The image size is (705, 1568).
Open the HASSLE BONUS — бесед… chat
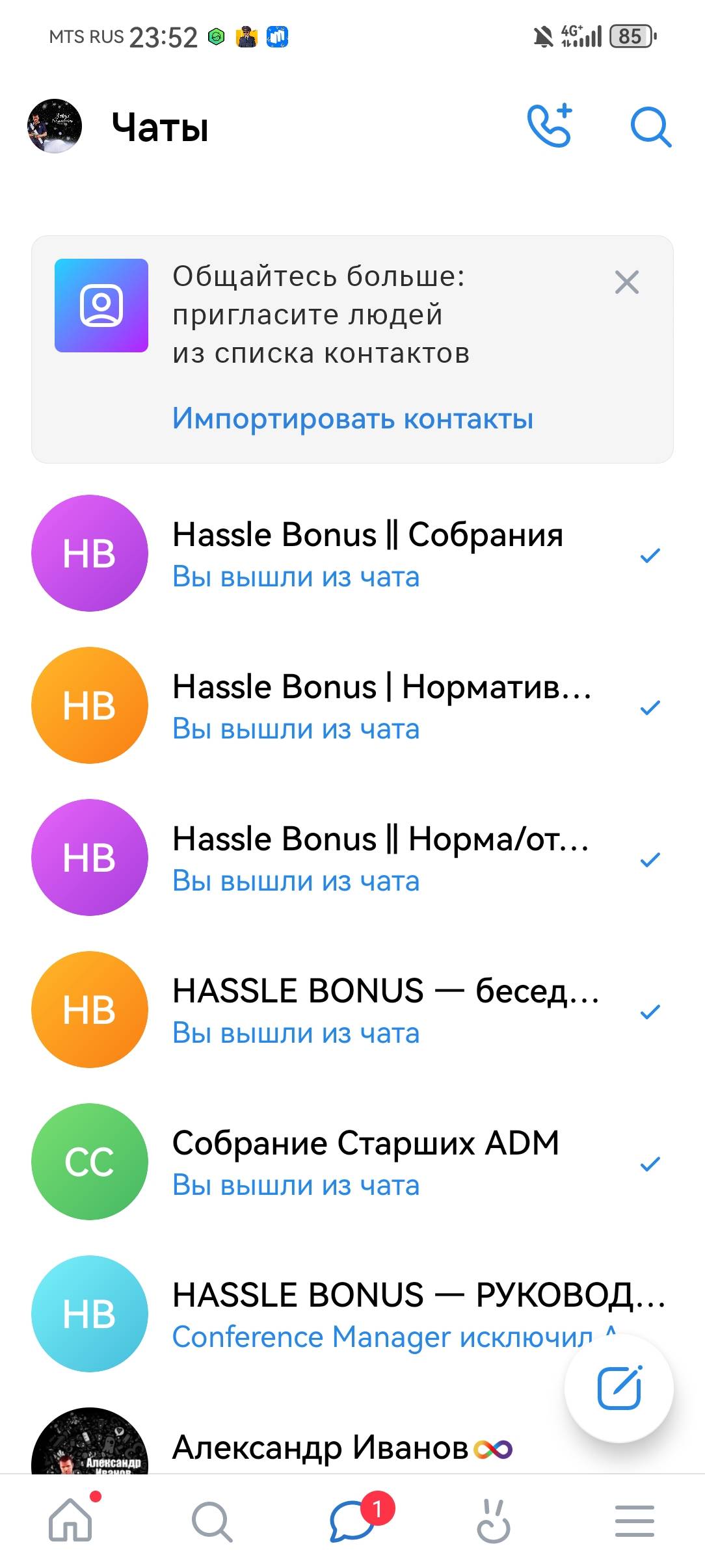click(x=352, y=1010)
